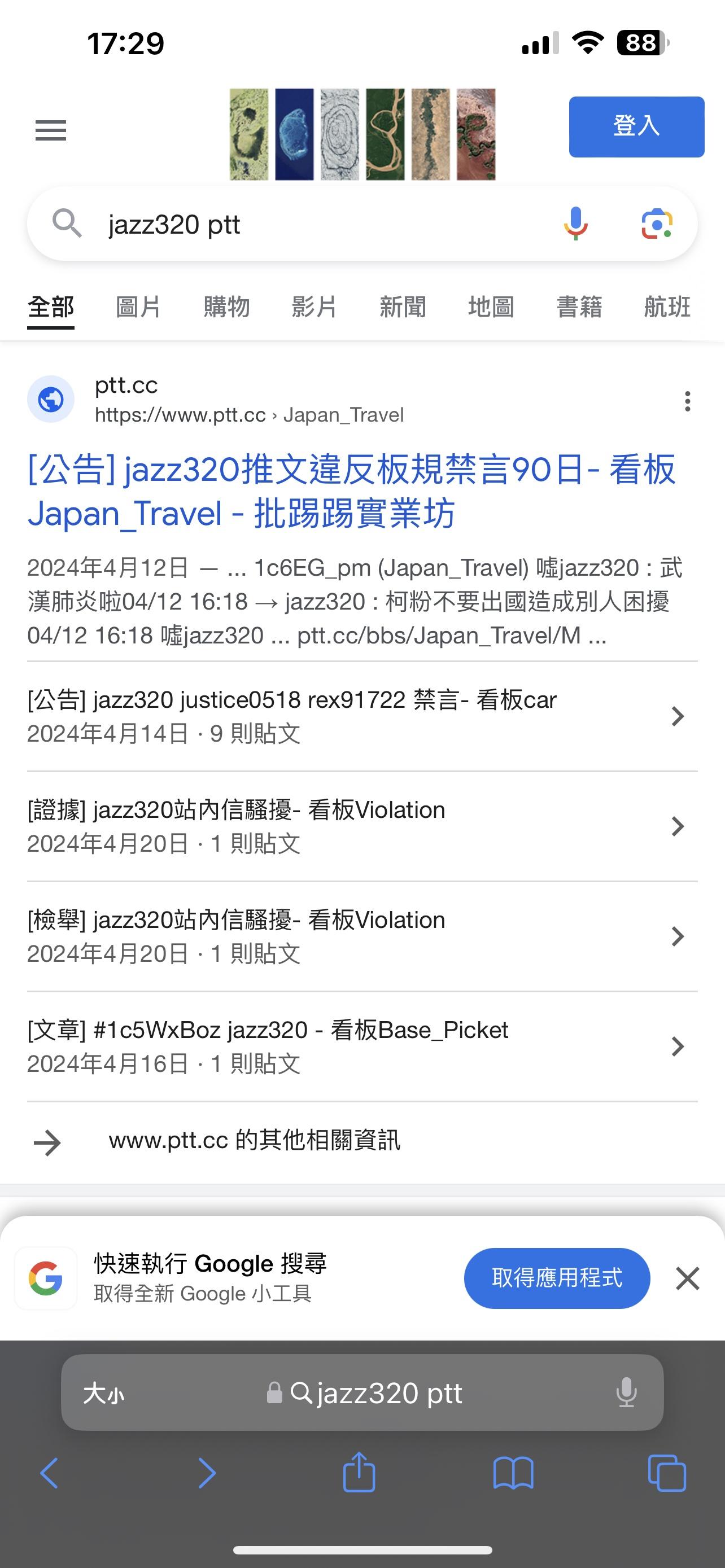Tap the 登入 sign-in button

[x=636, y=126]
